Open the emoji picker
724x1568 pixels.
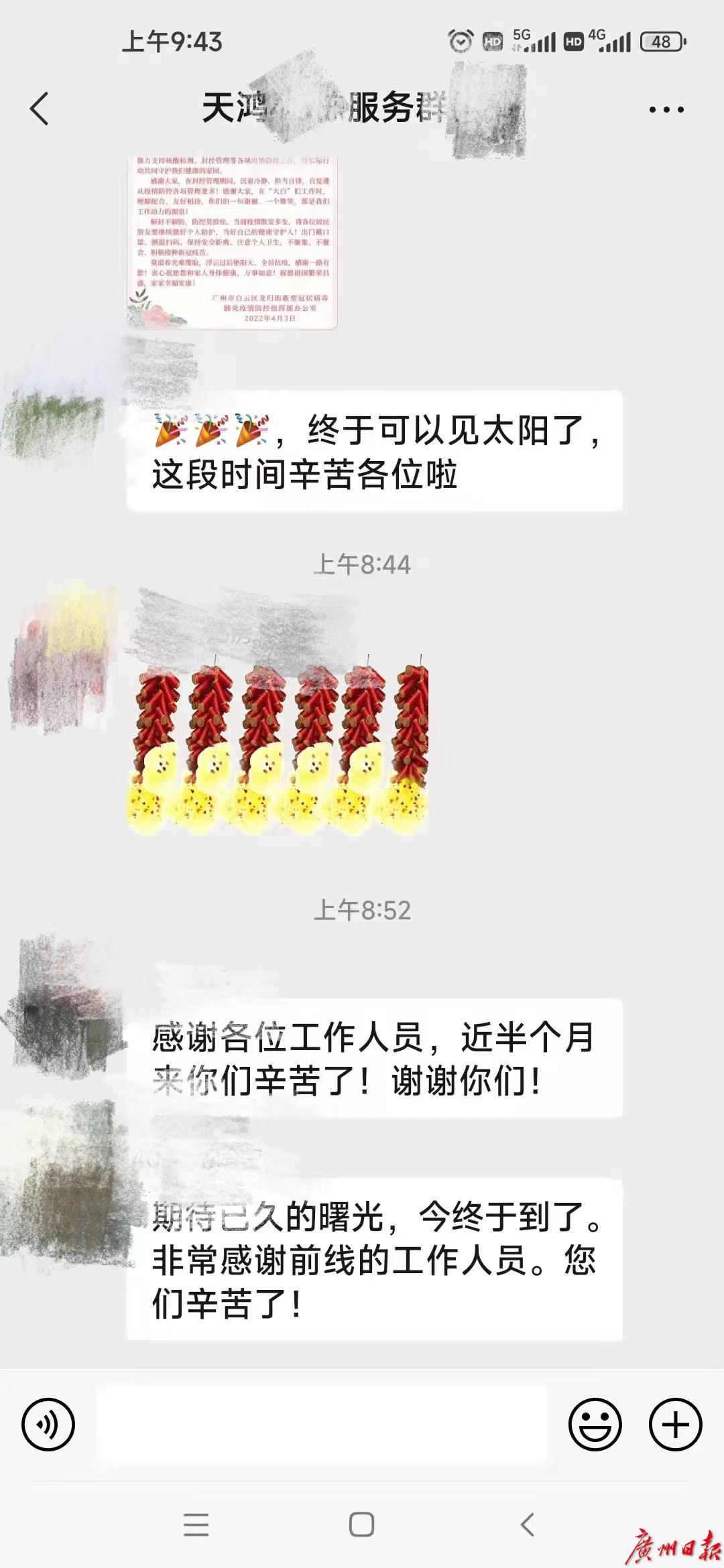click(595, 1424)
